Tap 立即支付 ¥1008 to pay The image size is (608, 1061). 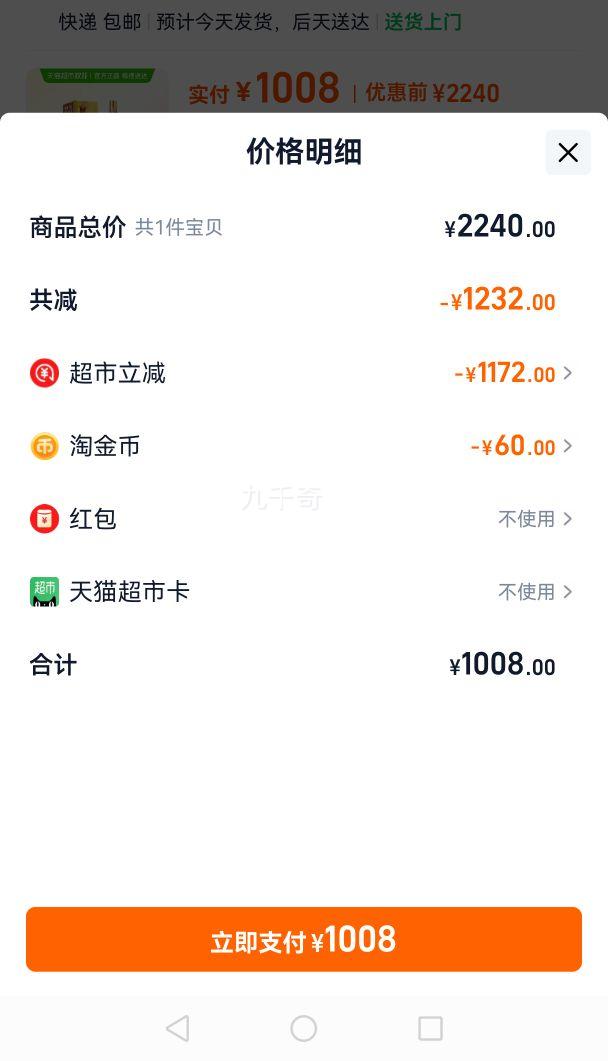[x=304, y=939]
